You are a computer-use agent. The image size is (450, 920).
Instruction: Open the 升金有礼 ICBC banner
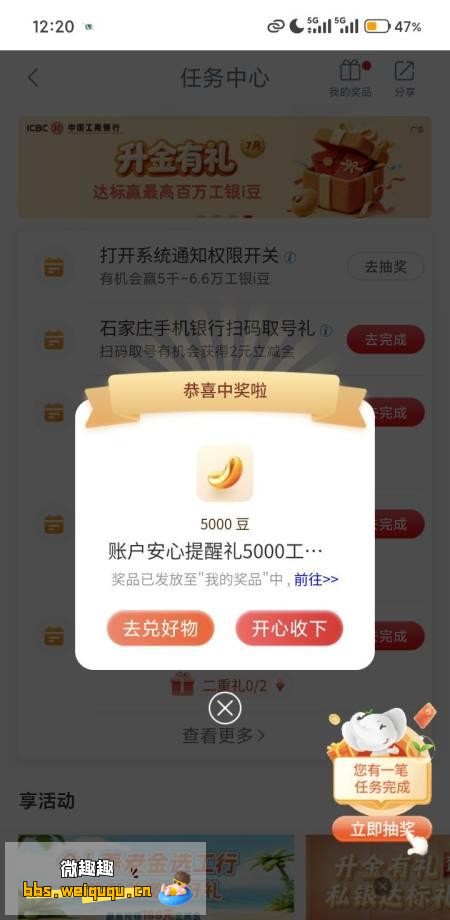click(225, 167)
